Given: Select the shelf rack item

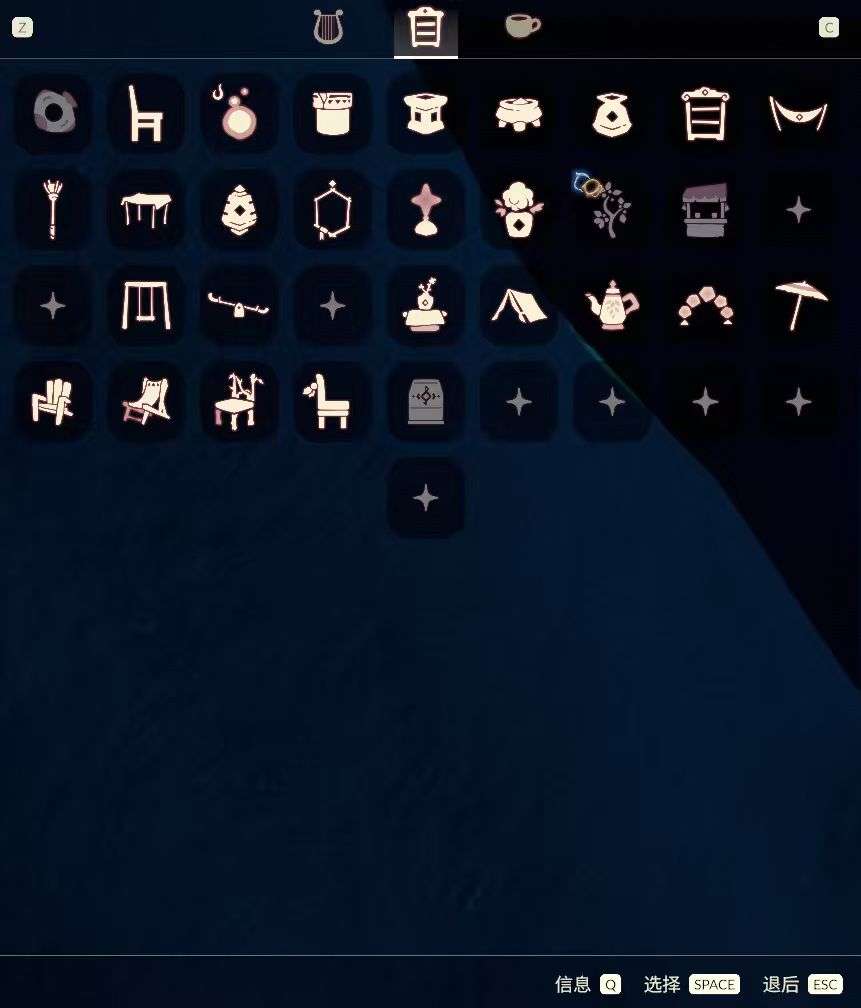Looking at the screenshot, I should pyautogui.click(x=705, y=113).
